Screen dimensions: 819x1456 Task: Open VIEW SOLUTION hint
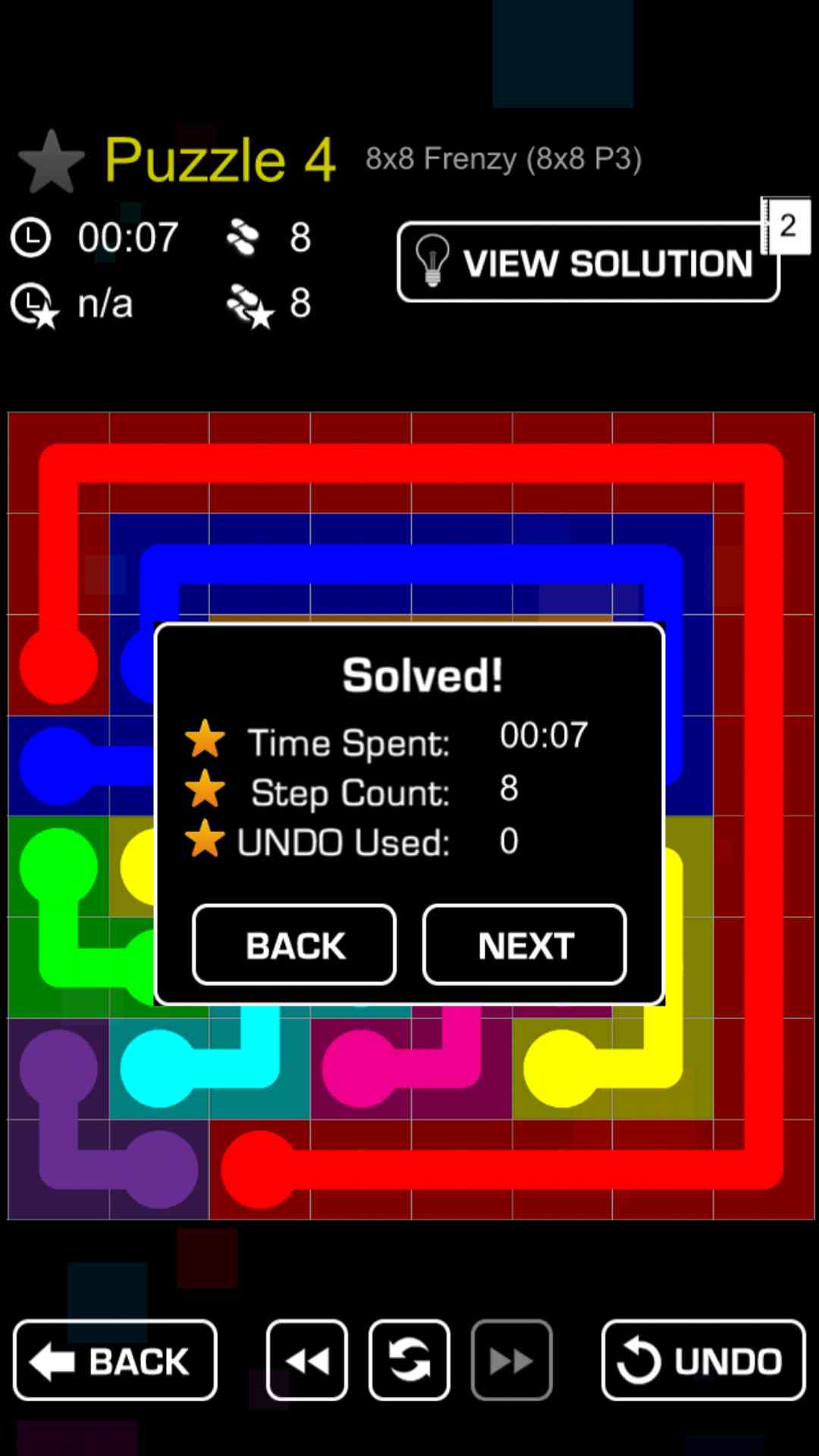coord(588,262)
